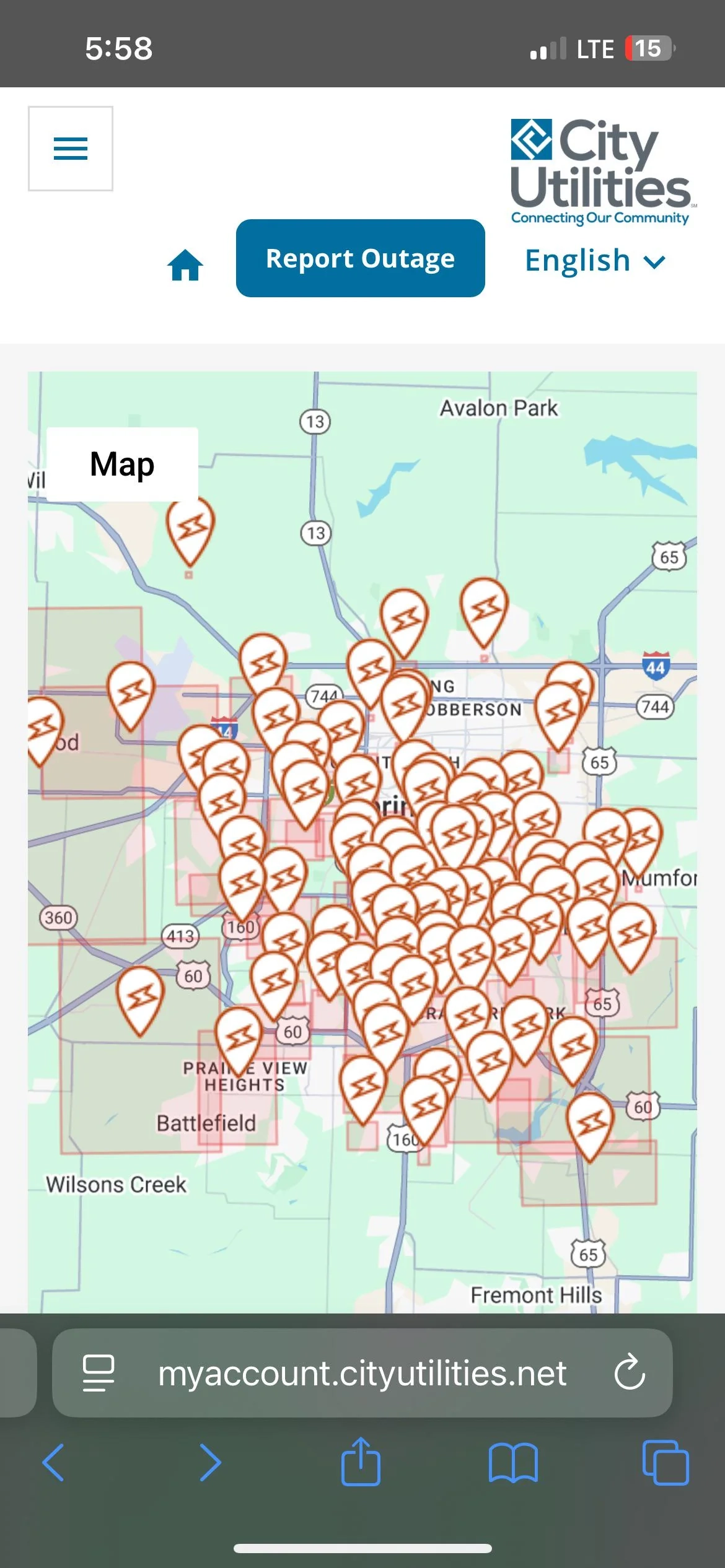The height and width of the screenshot is (1568, 725).
Task: Select the Home icon in the header
Action: [184, 264]
